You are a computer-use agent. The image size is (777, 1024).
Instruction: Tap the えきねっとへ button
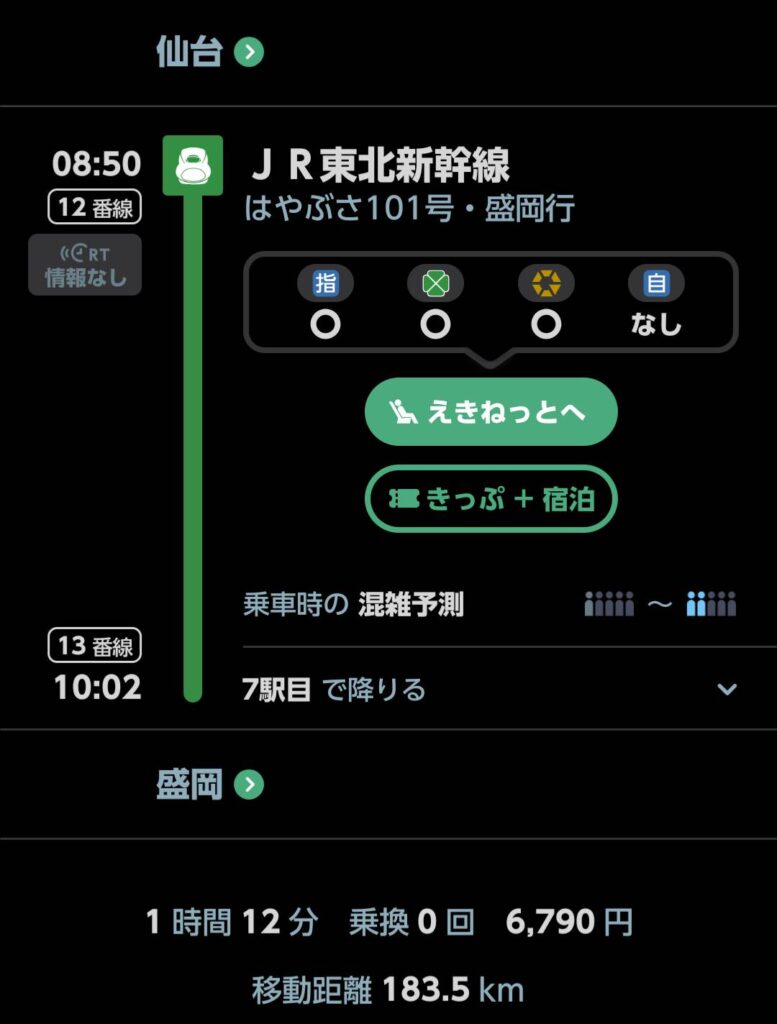point(491,412)
